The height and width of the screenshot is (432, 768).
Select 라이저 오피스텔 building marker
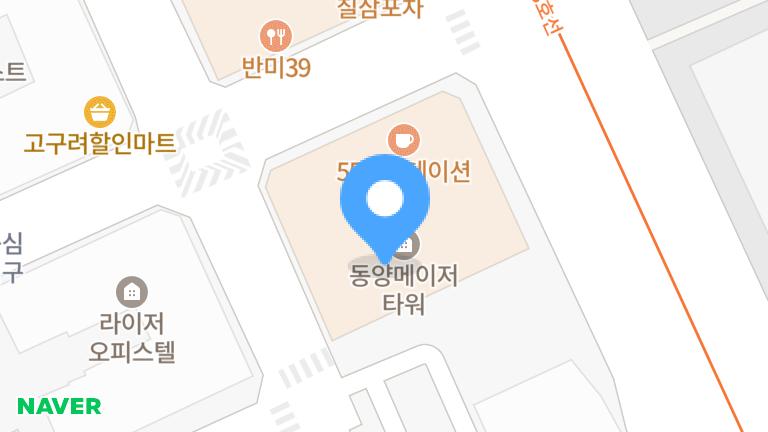click(x=131, y=292)
